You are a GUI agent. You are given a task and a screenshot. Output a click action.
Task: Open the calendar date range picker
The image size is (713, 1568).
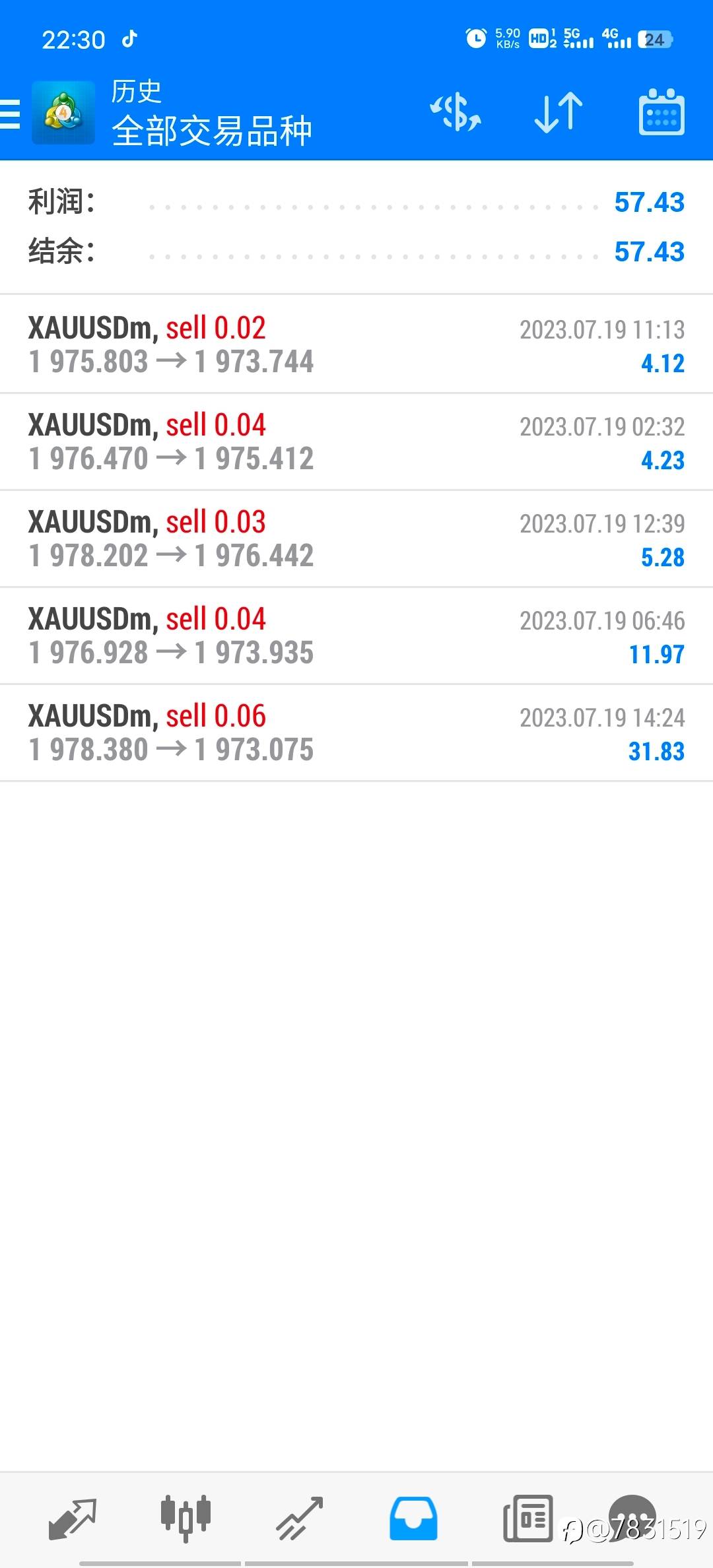click(x=662, y=112)
